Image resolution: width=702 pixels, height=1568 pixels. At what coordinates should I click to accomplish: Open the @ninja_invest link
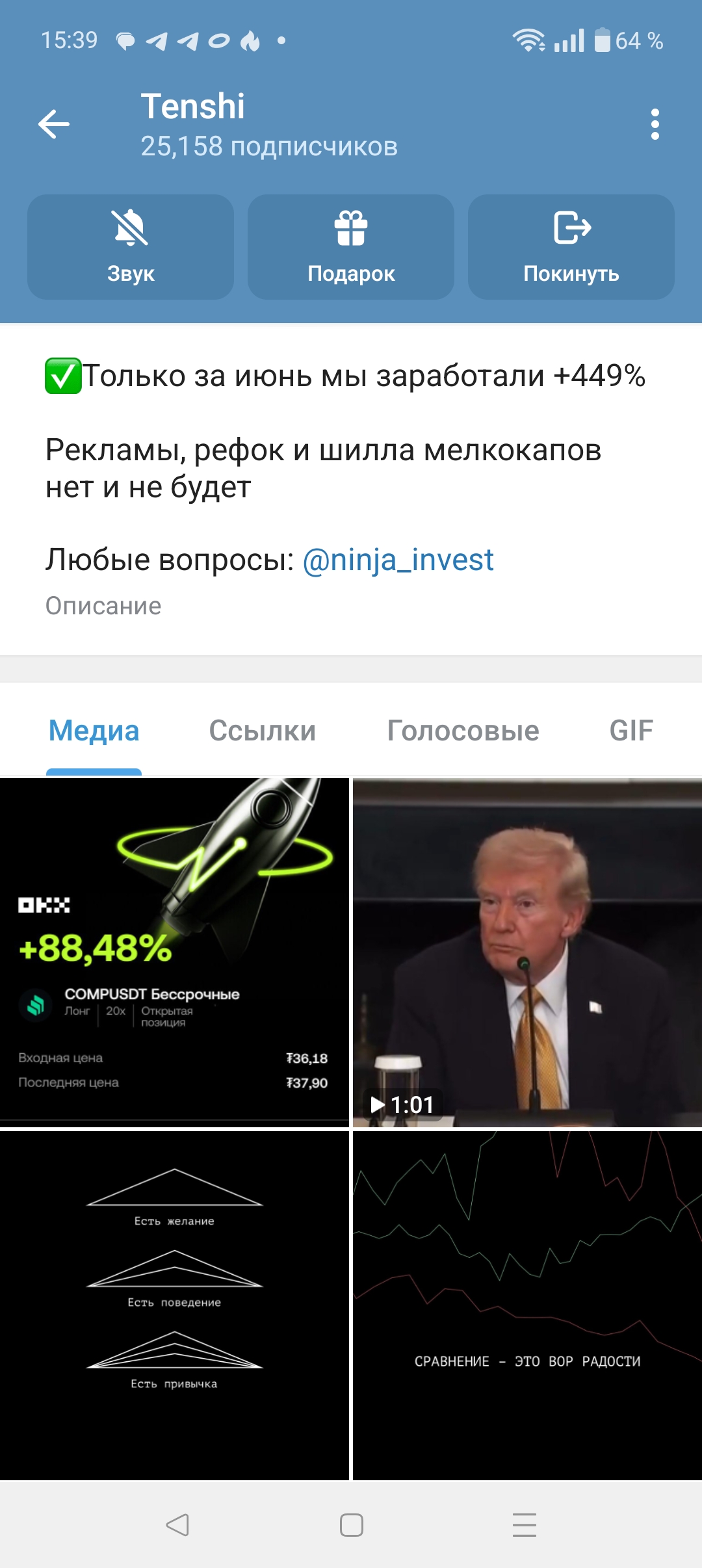pyautogui.click(x=398, y=560)
